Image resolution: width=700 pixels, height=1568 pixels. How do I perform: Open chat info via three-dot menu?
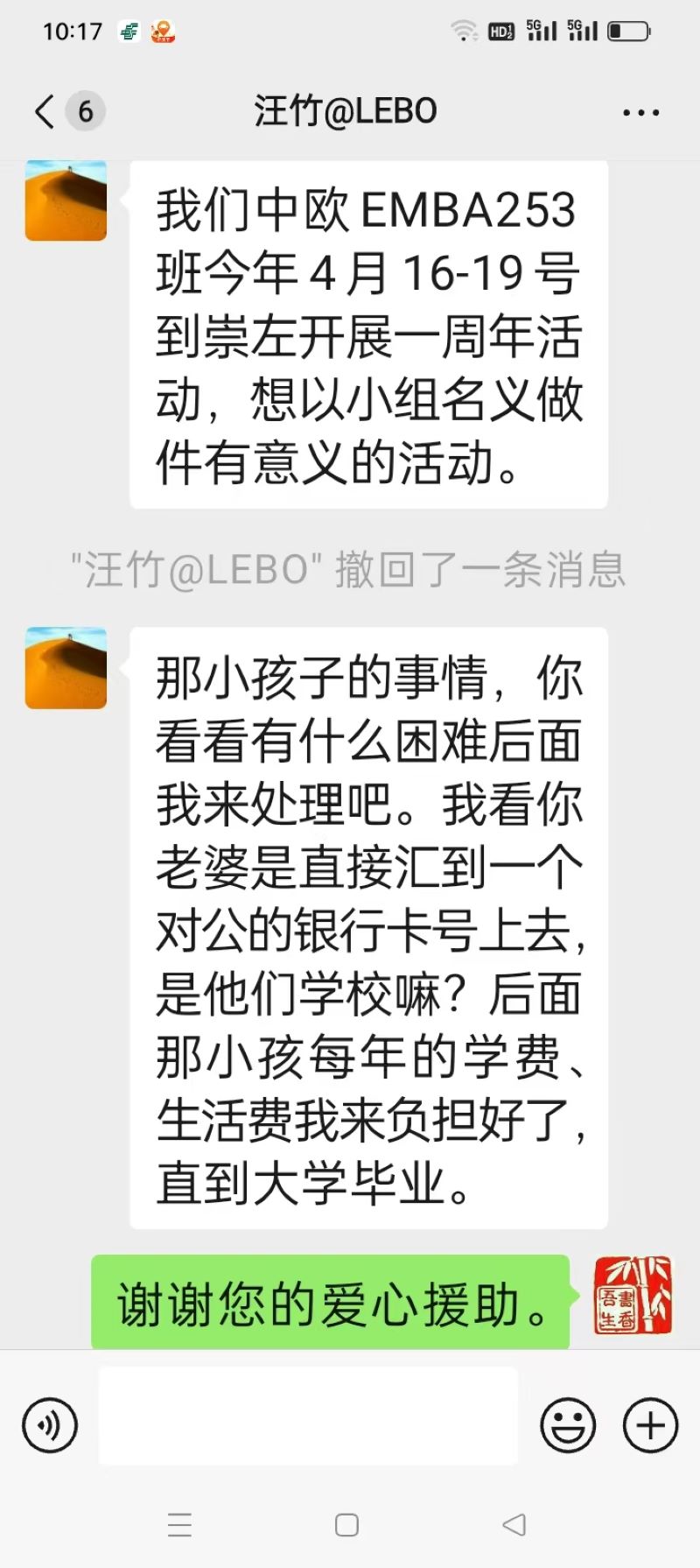click(640, 112)
